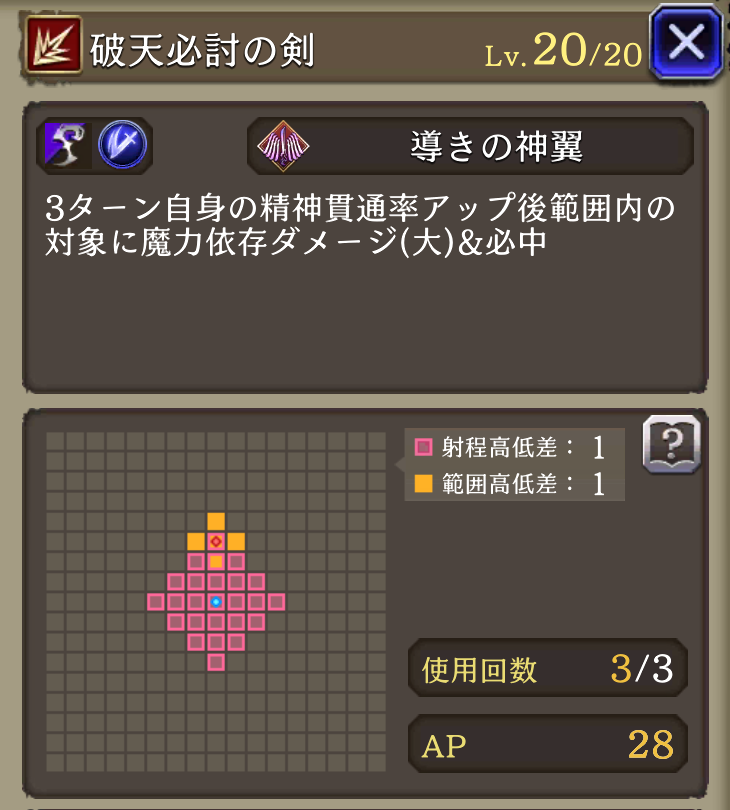Close the skill detail dialog
Image resolution: width=730 pixels, height=810 pixels.
(686, 42)
